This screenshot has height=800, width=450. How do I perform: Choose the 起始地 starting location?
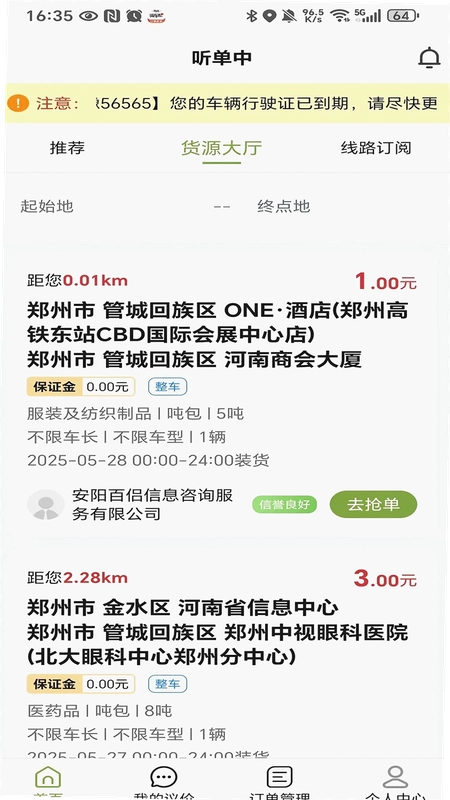[47, 206]
